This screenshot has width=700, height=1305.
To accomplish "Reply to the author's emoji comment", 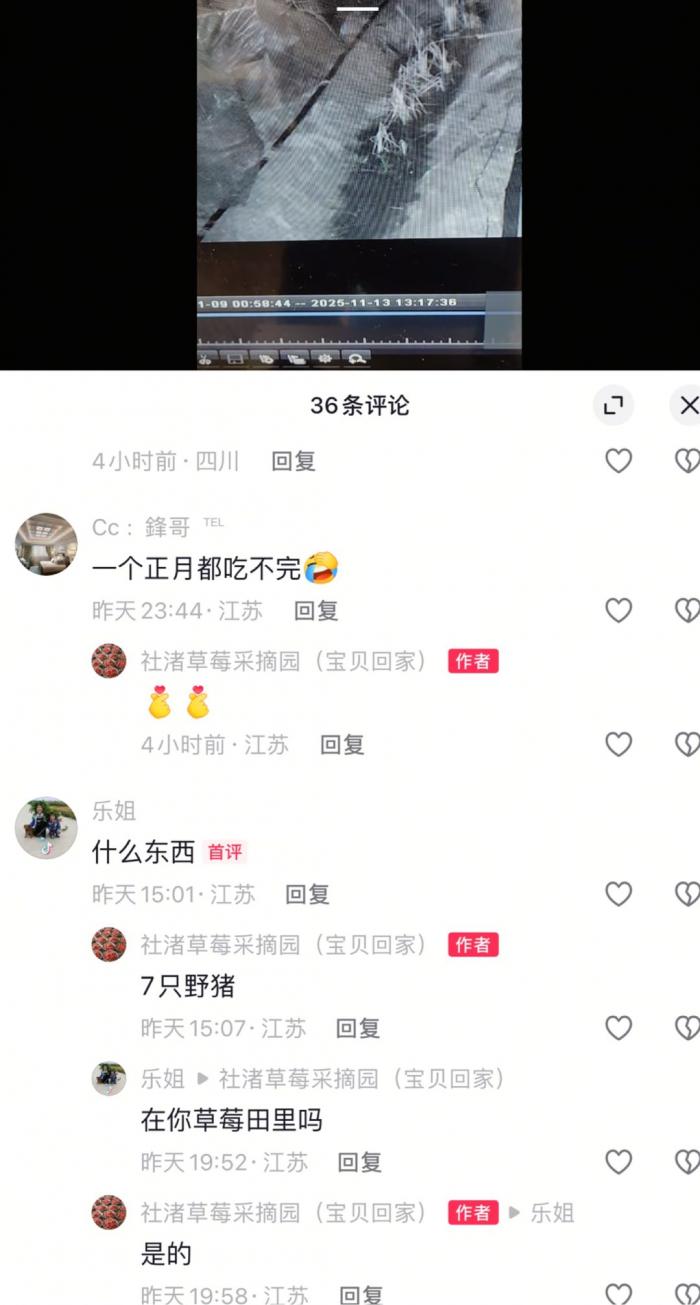I will point(342,744).
